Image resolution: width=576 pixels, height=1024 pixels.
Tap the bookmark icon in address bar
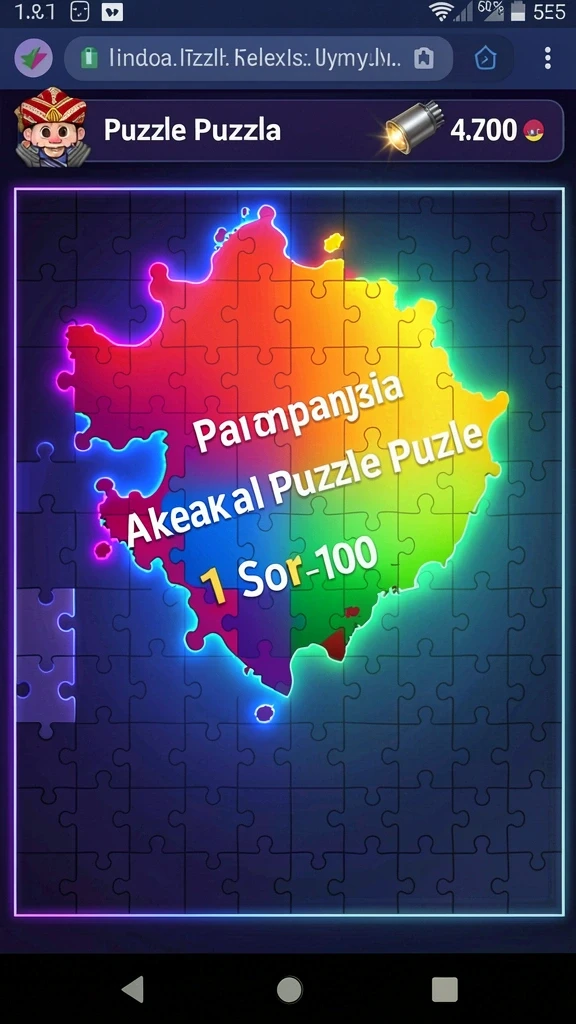[x=423, y=59]
